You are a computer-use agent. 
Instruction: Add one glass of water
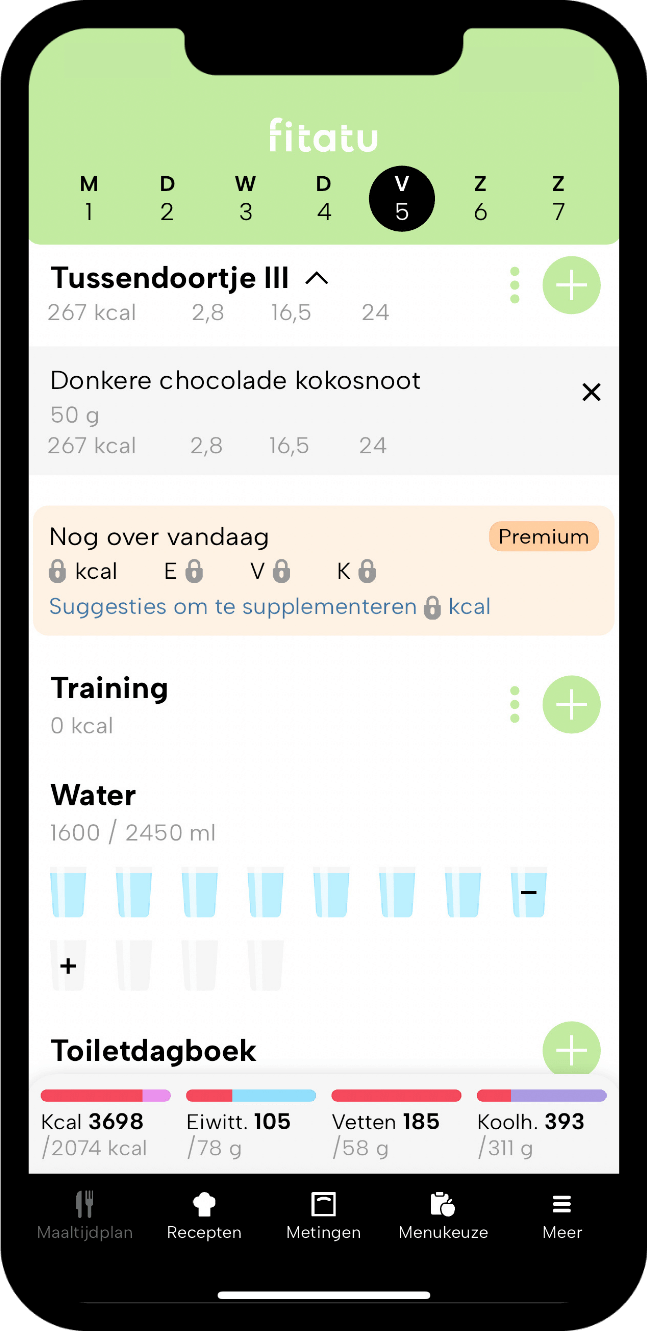(x=68, y=966)
